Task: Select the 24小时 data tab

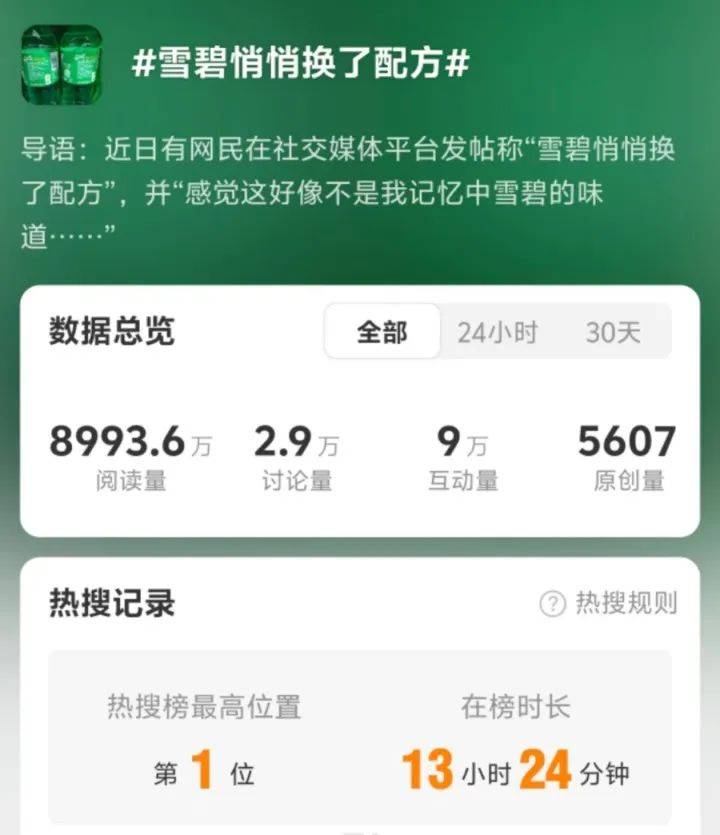Action: point(497,332)
